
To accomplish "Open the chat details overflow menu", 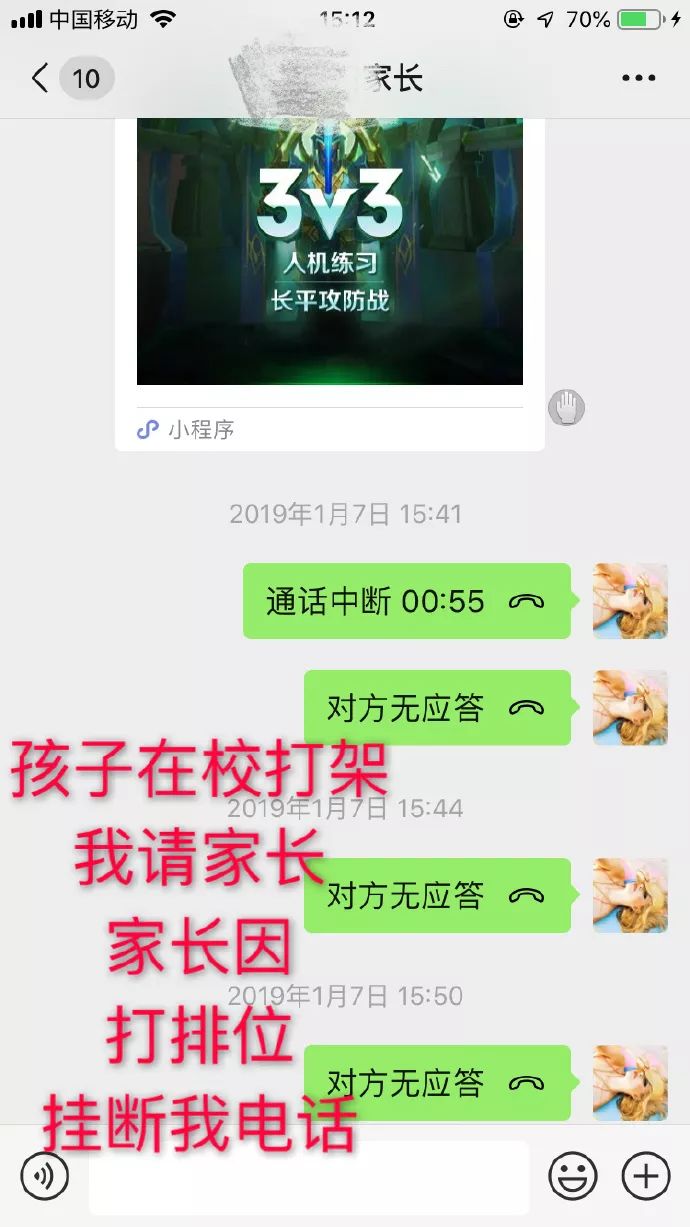I will coord(638,78).
